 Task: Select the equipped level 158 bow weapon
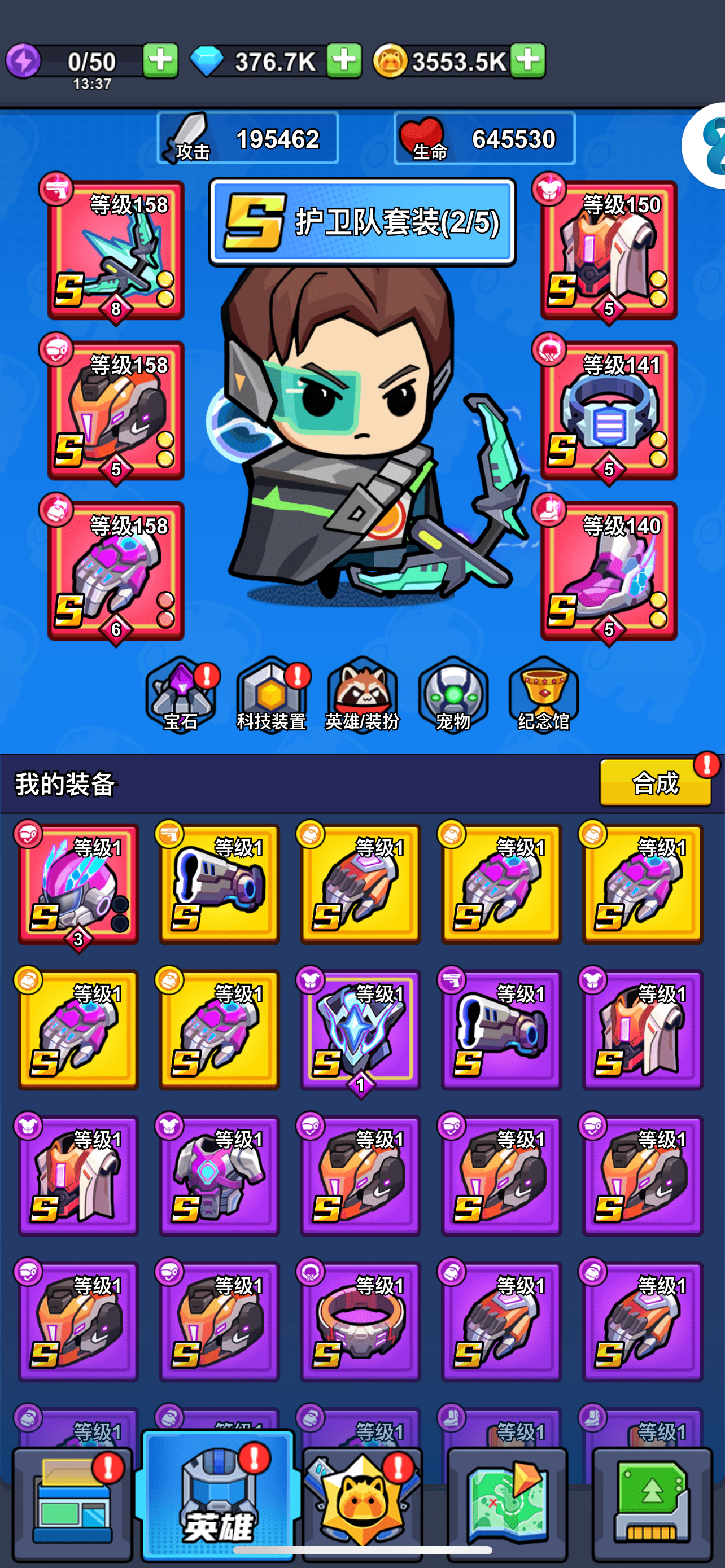click(116, 249)
